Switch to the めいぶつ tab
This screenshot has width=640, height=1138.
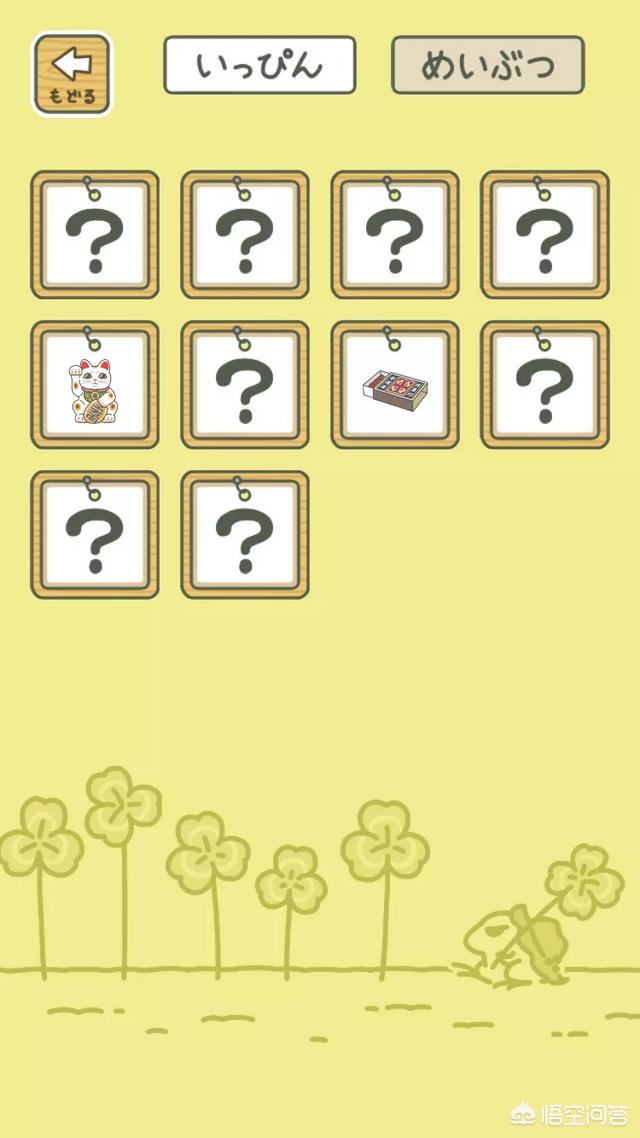[487, 66]
